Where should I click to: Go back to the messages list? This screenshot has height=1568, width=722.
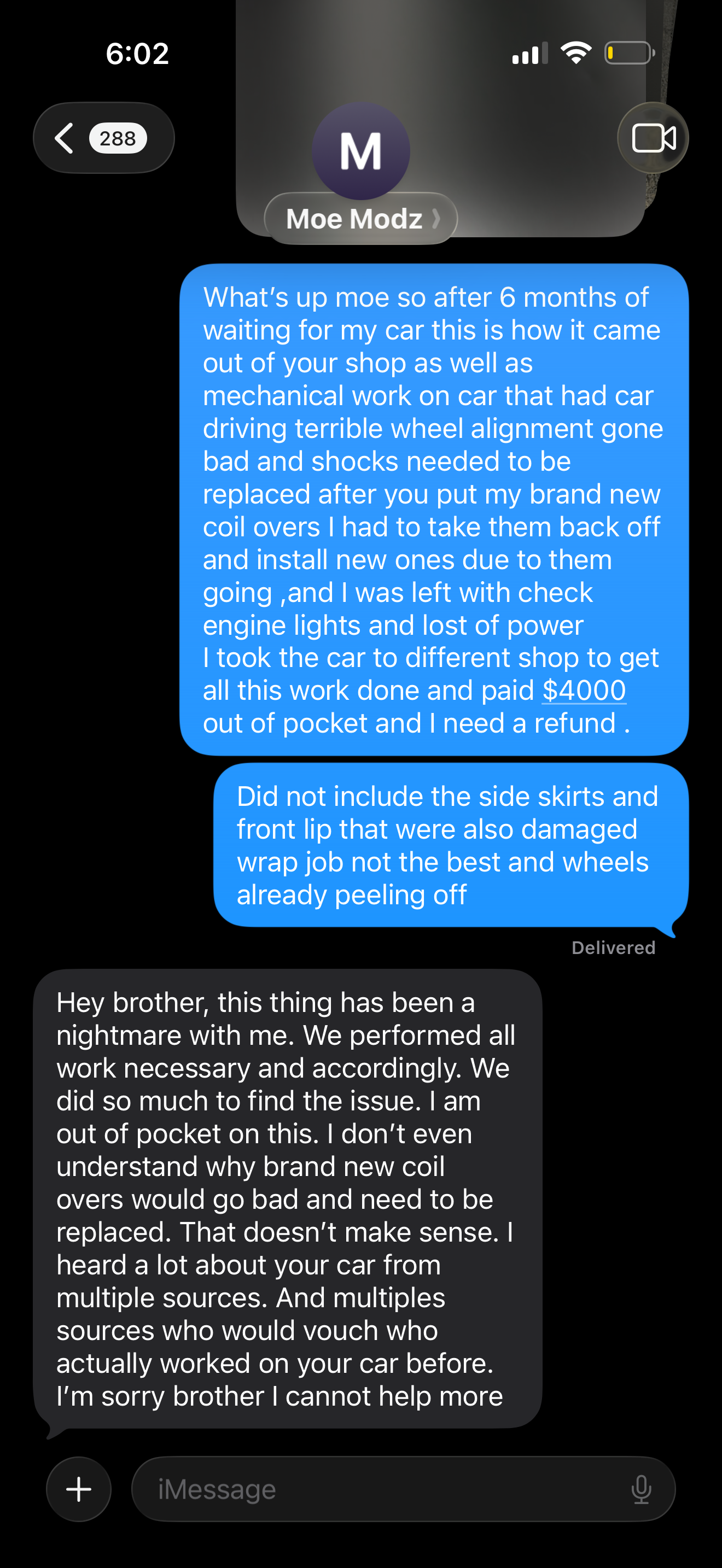coord(103,138)
